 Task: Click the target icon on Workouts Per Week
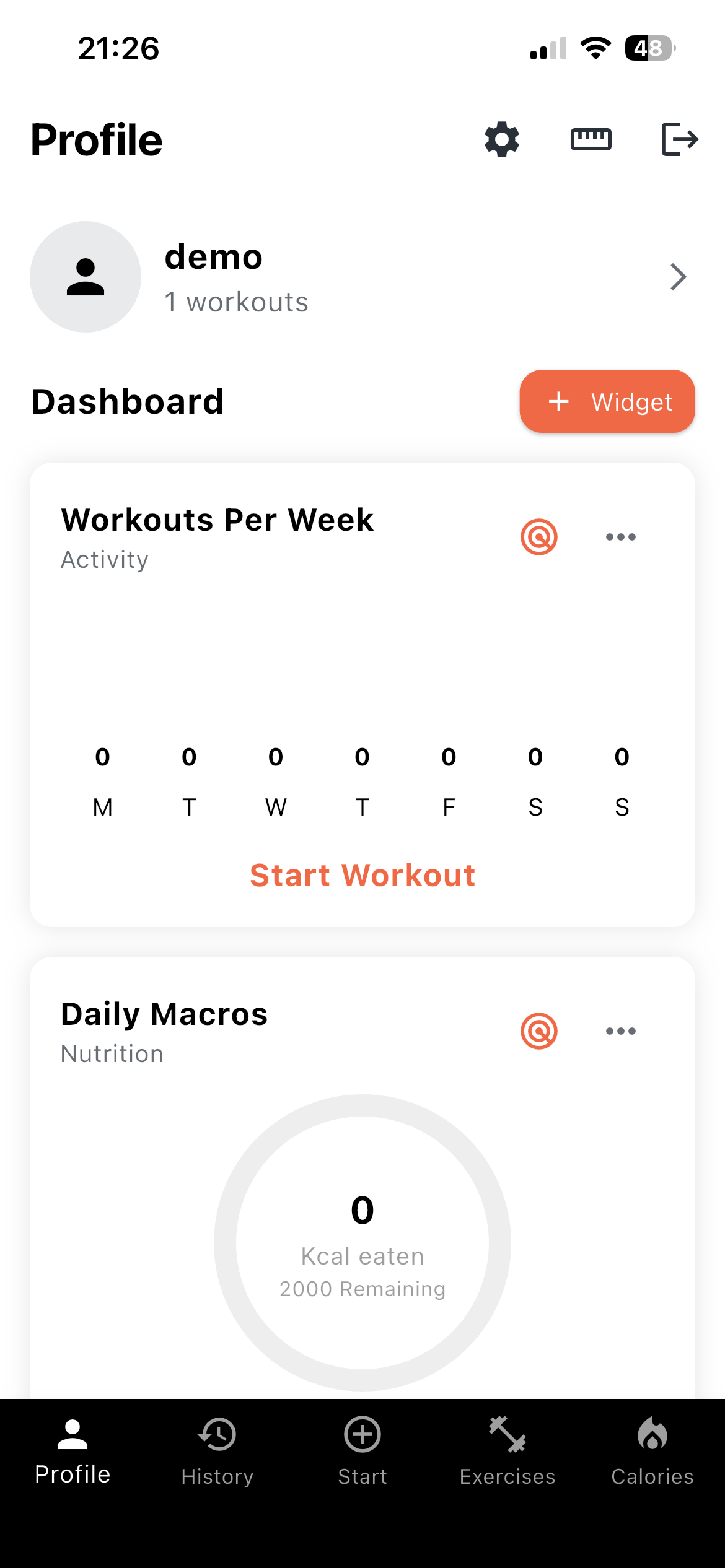tap(538, 538)
